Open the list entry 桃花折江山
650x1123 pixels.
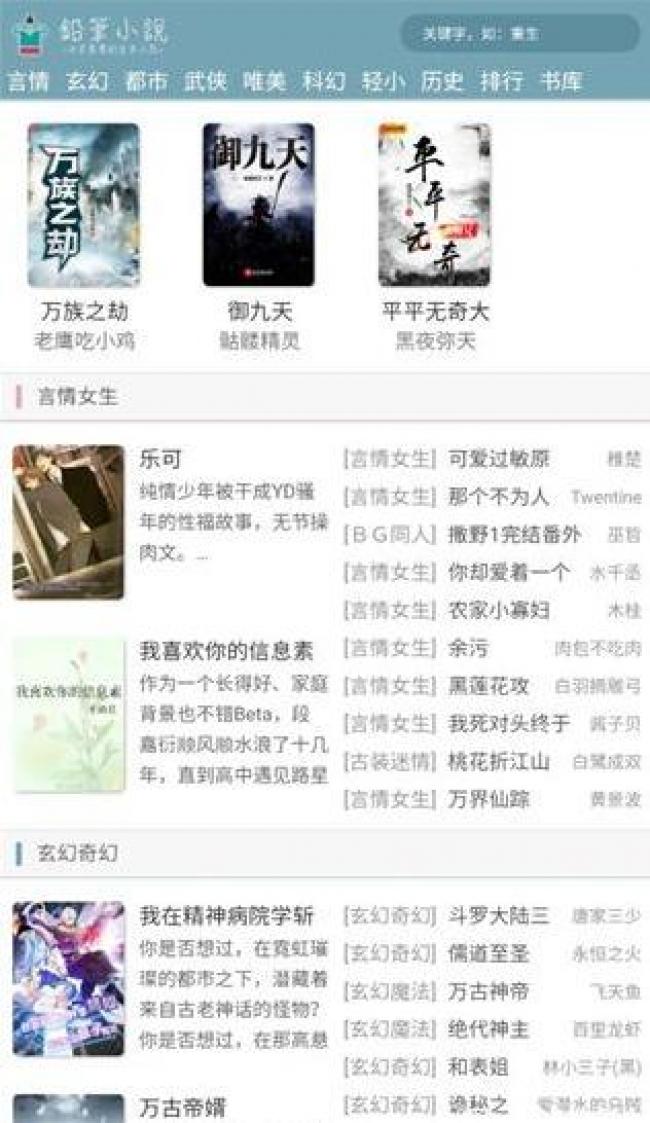(498, 762)
